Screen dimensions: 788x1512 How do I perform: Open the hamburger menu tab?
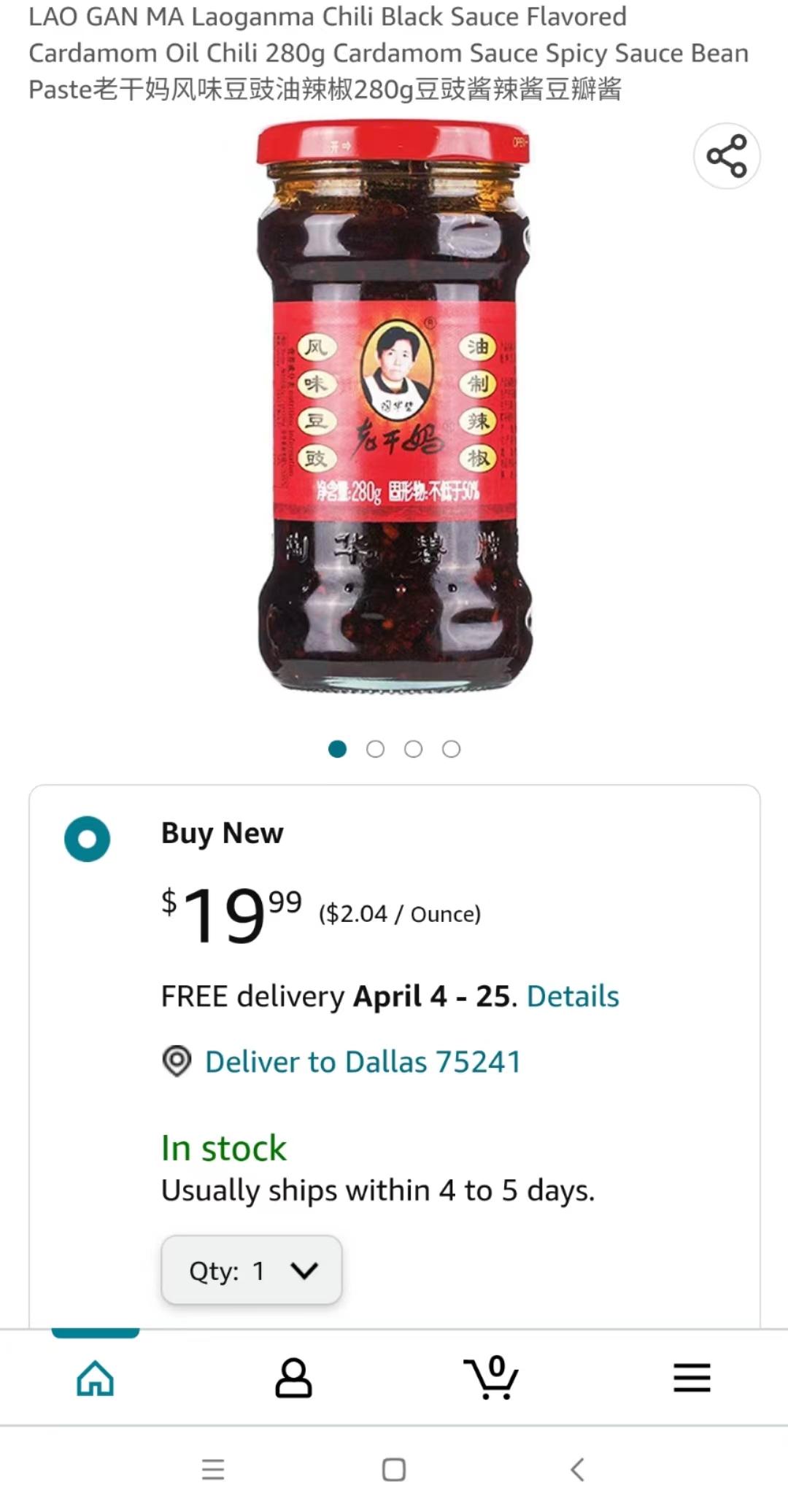[691, 1378]
